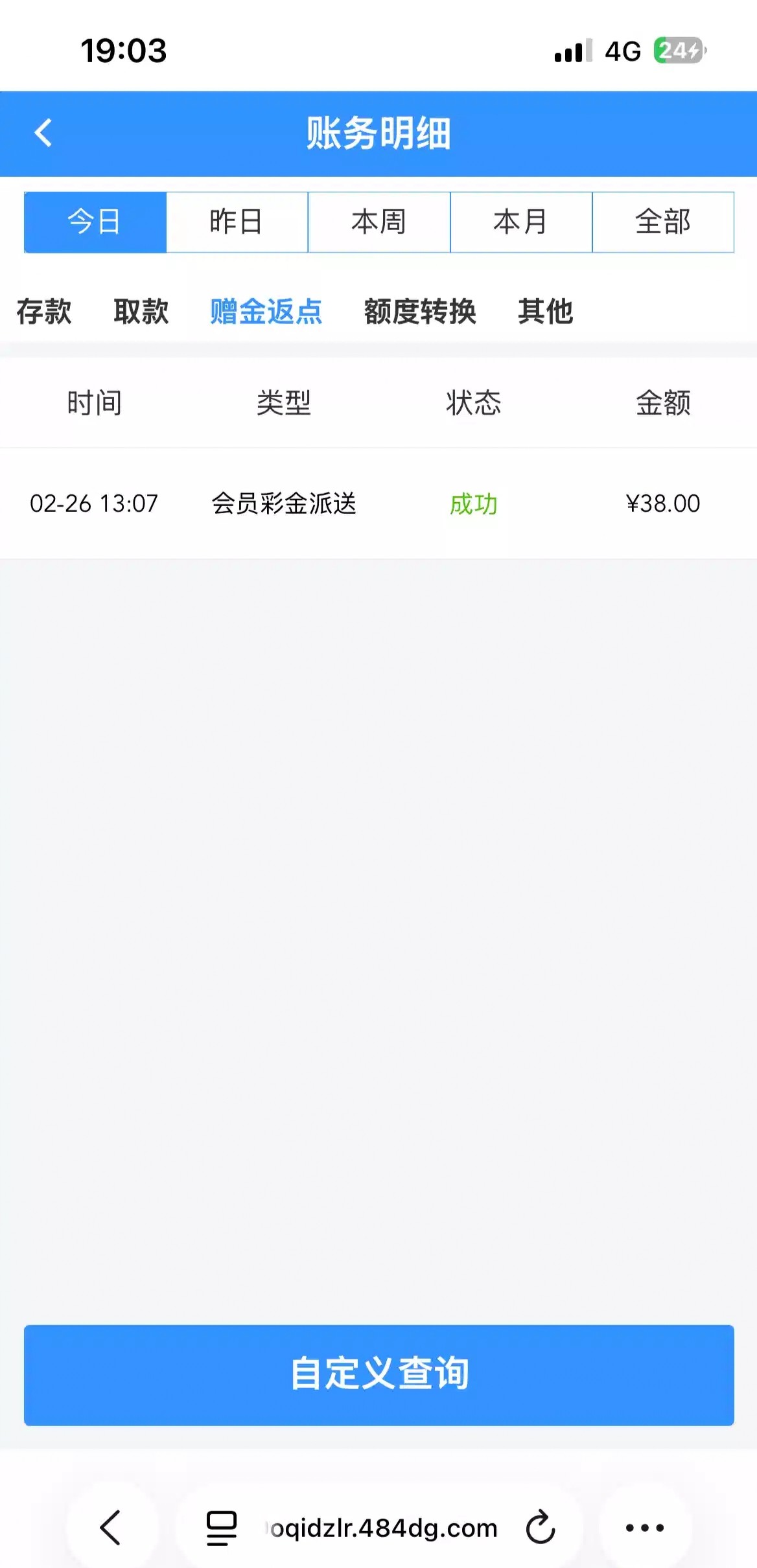
Task: Open the 存款 category
Action: click(44, 312)
